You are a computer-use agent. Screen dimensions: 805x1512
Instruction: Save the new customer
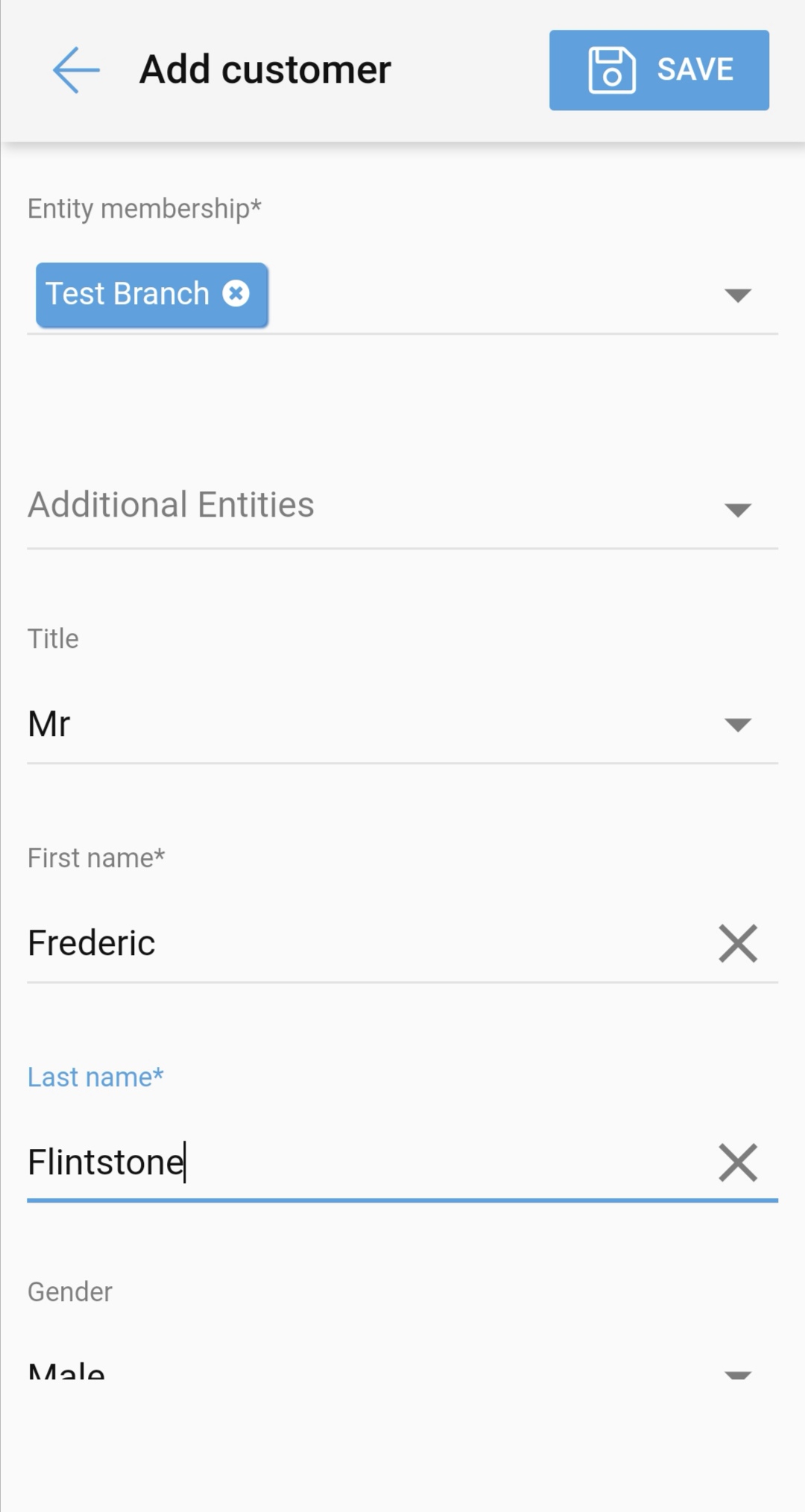659,70
